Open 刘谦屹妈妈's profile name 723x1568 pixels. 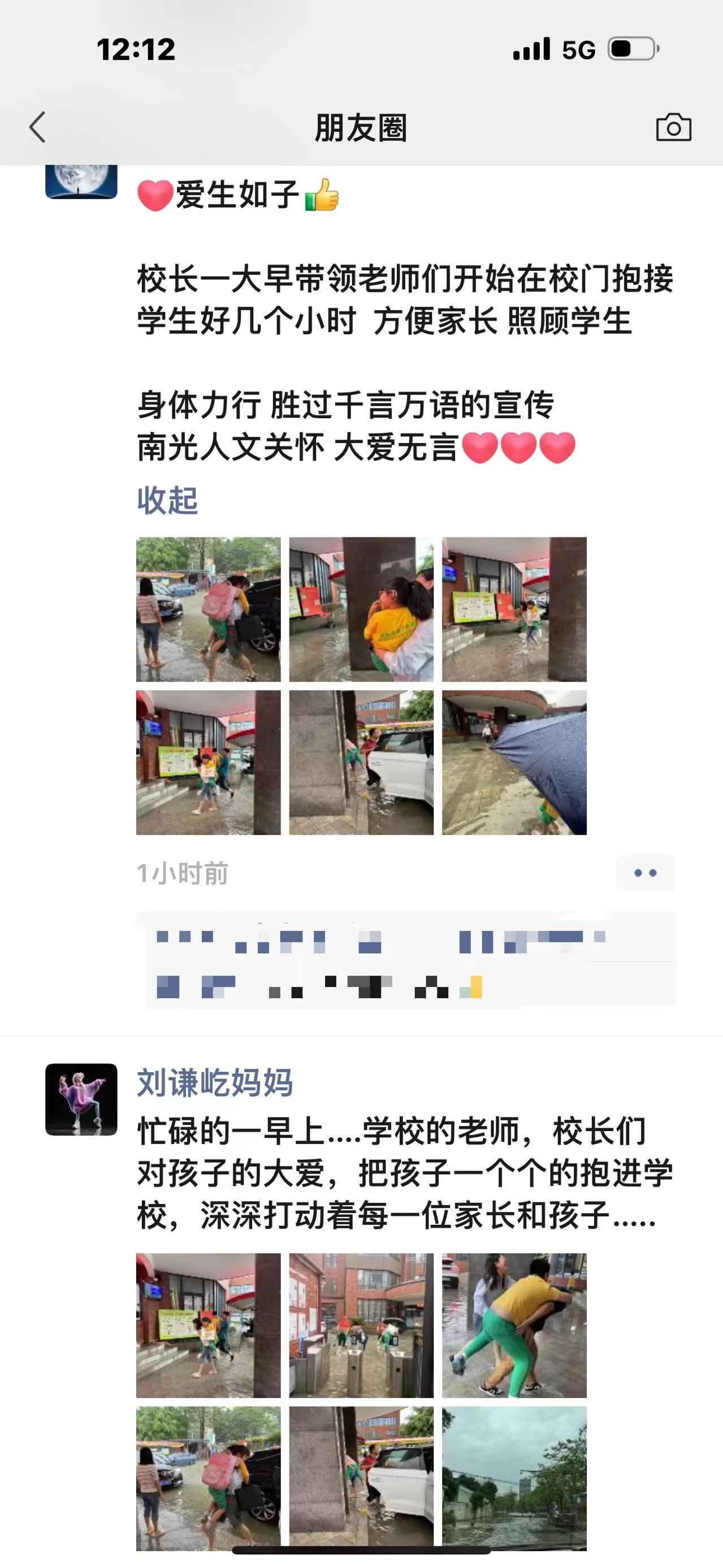[215, 1083]
